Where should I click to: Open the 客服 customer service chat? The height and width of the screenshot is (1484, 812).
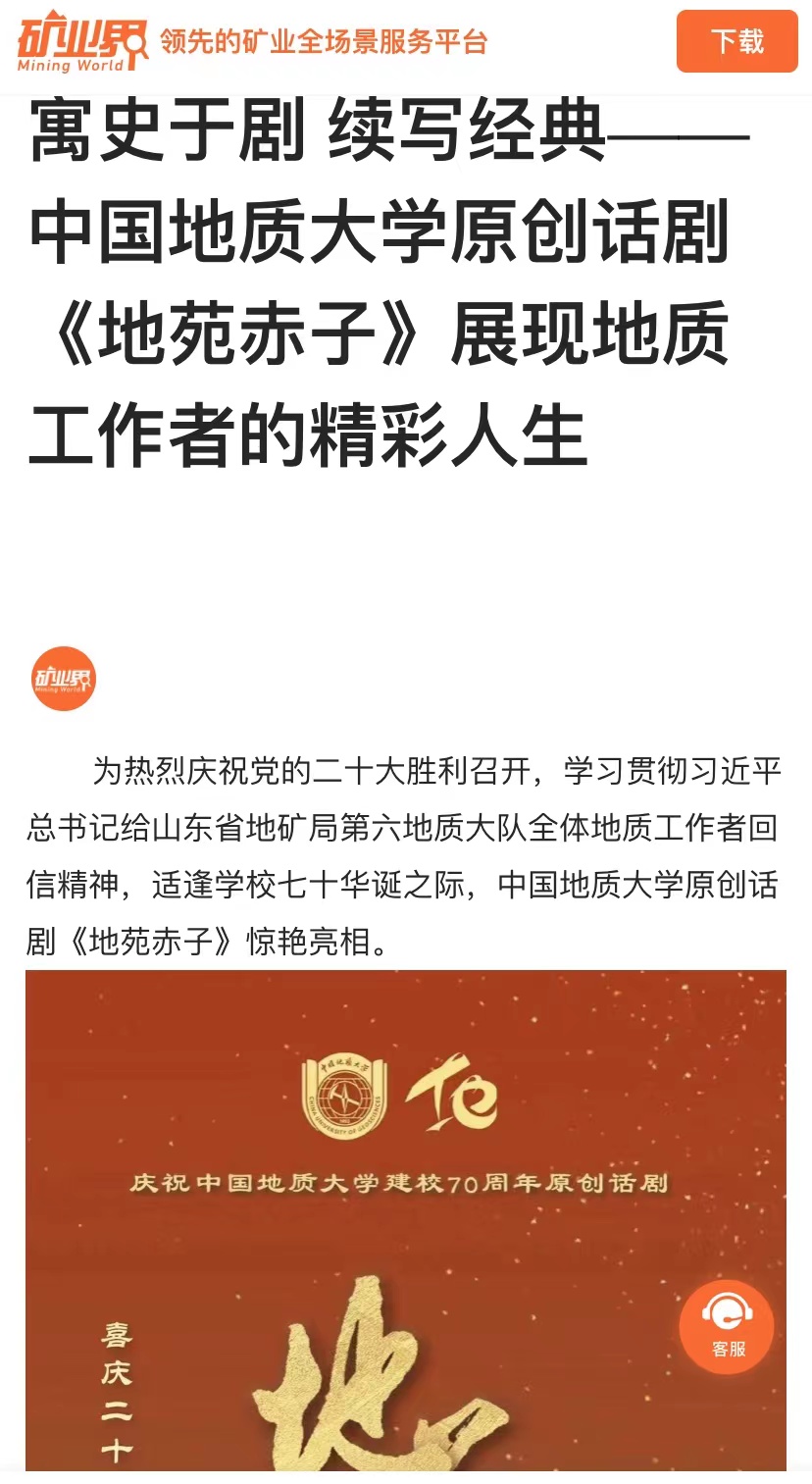pos(727,1327)
